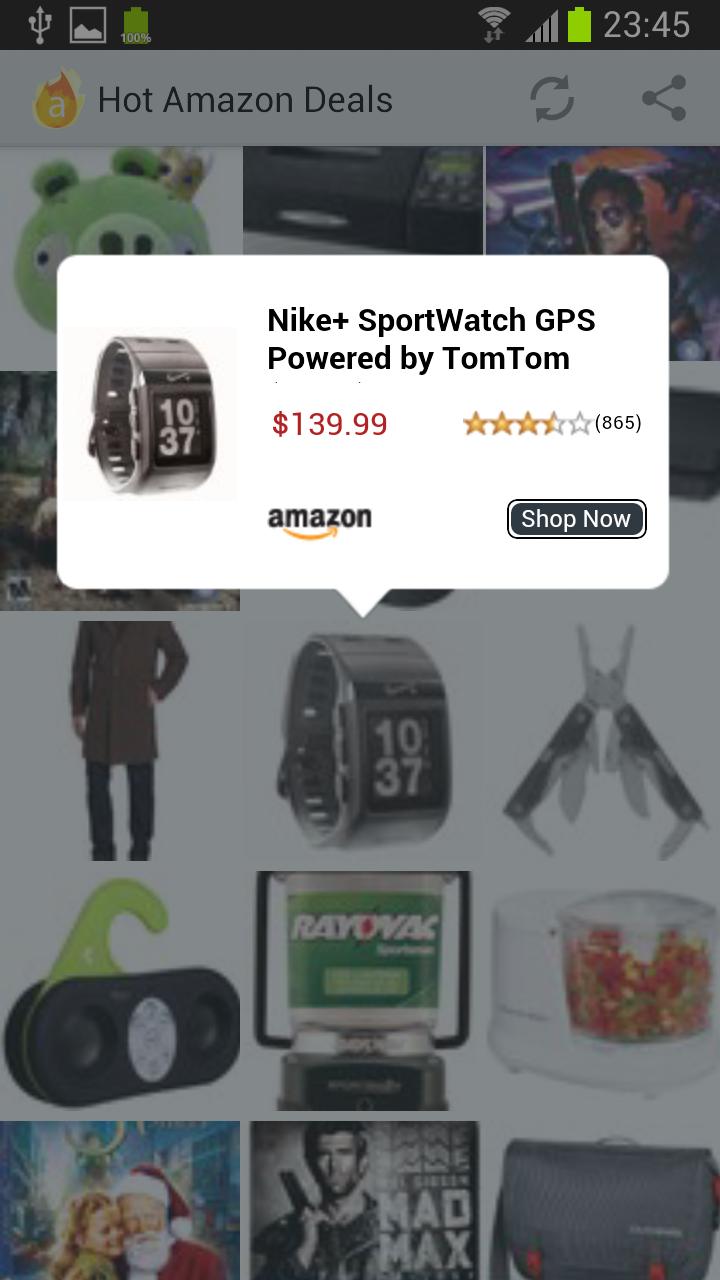The width and height of the screenshot is (720, 1280).
Task: Open the brown coat deal tile
Action: (120, 740)
